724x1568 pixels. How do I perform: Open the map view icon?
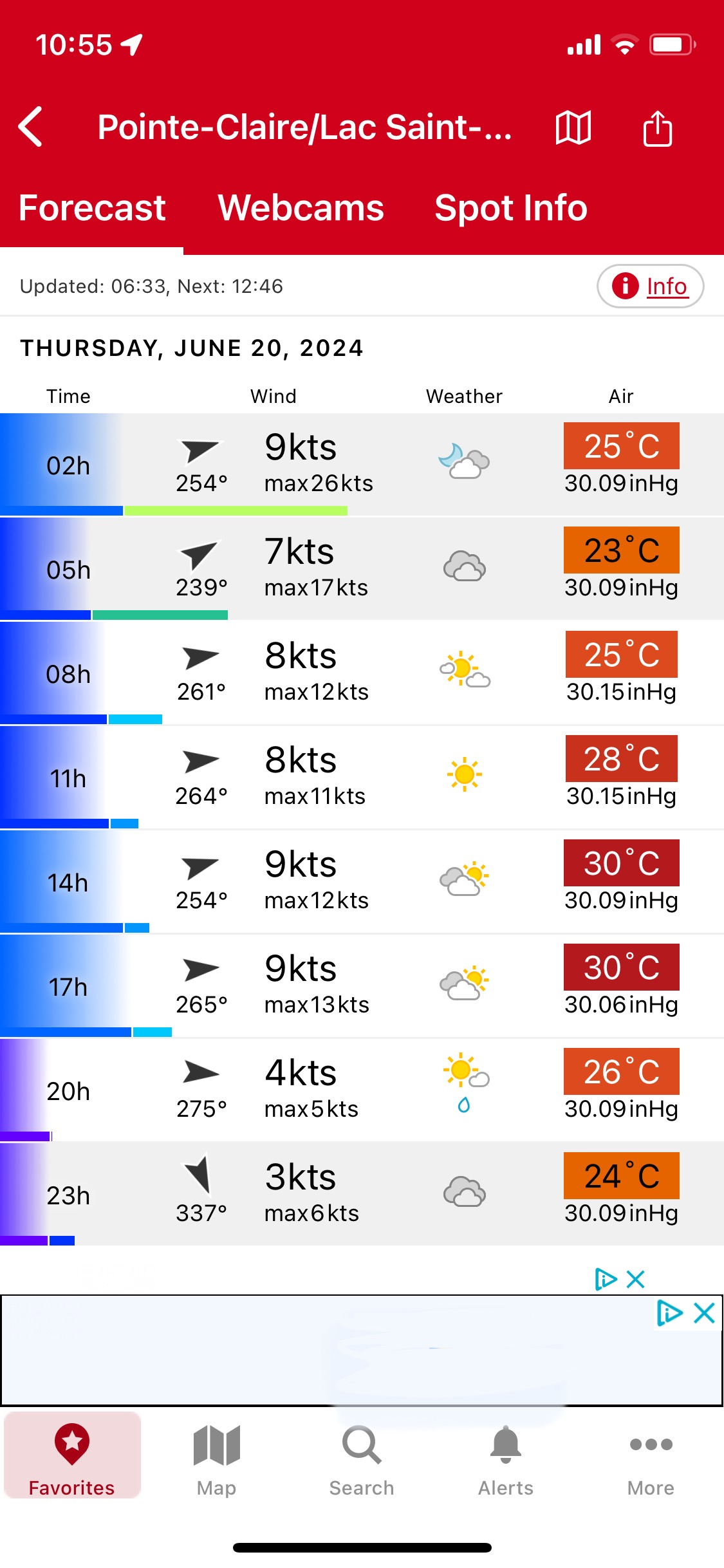click(x=573, y=127)
